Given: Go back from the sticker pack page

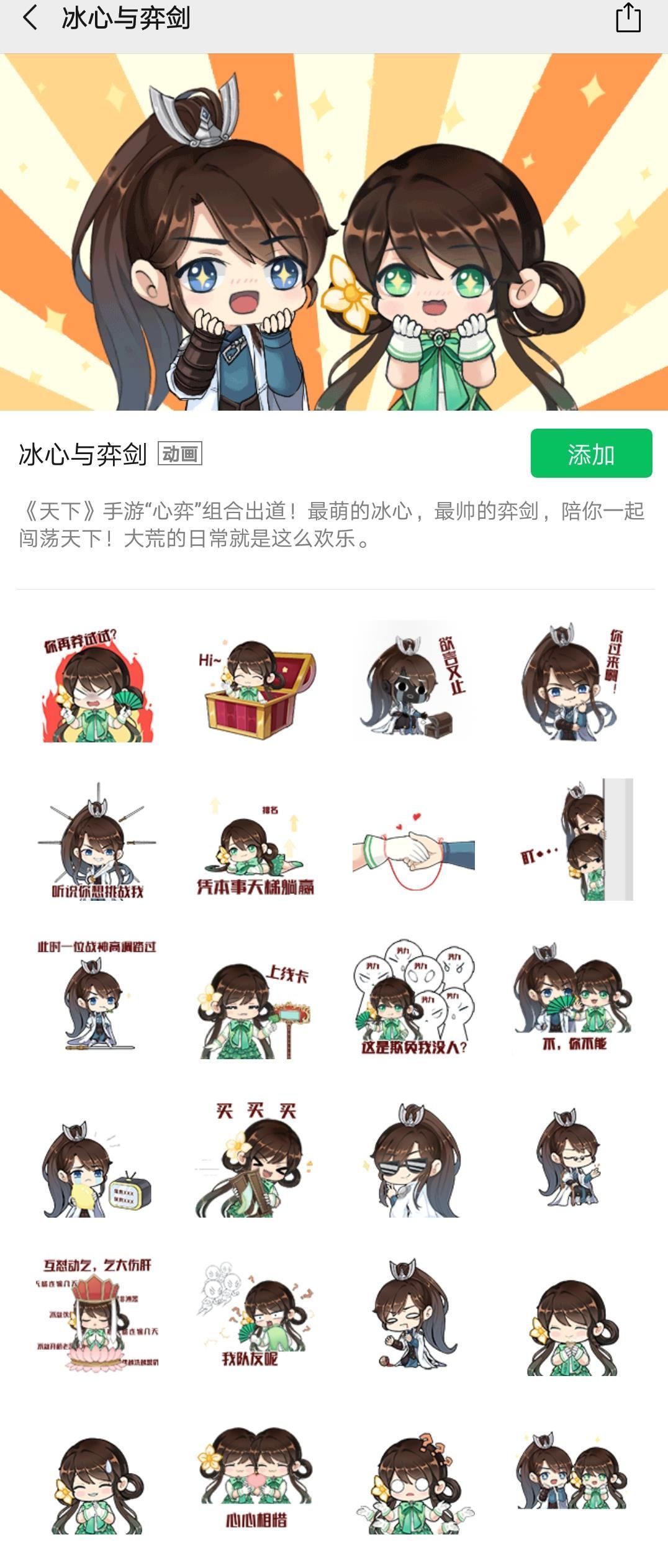Looking at the screenshot, I should click(30, 17).
